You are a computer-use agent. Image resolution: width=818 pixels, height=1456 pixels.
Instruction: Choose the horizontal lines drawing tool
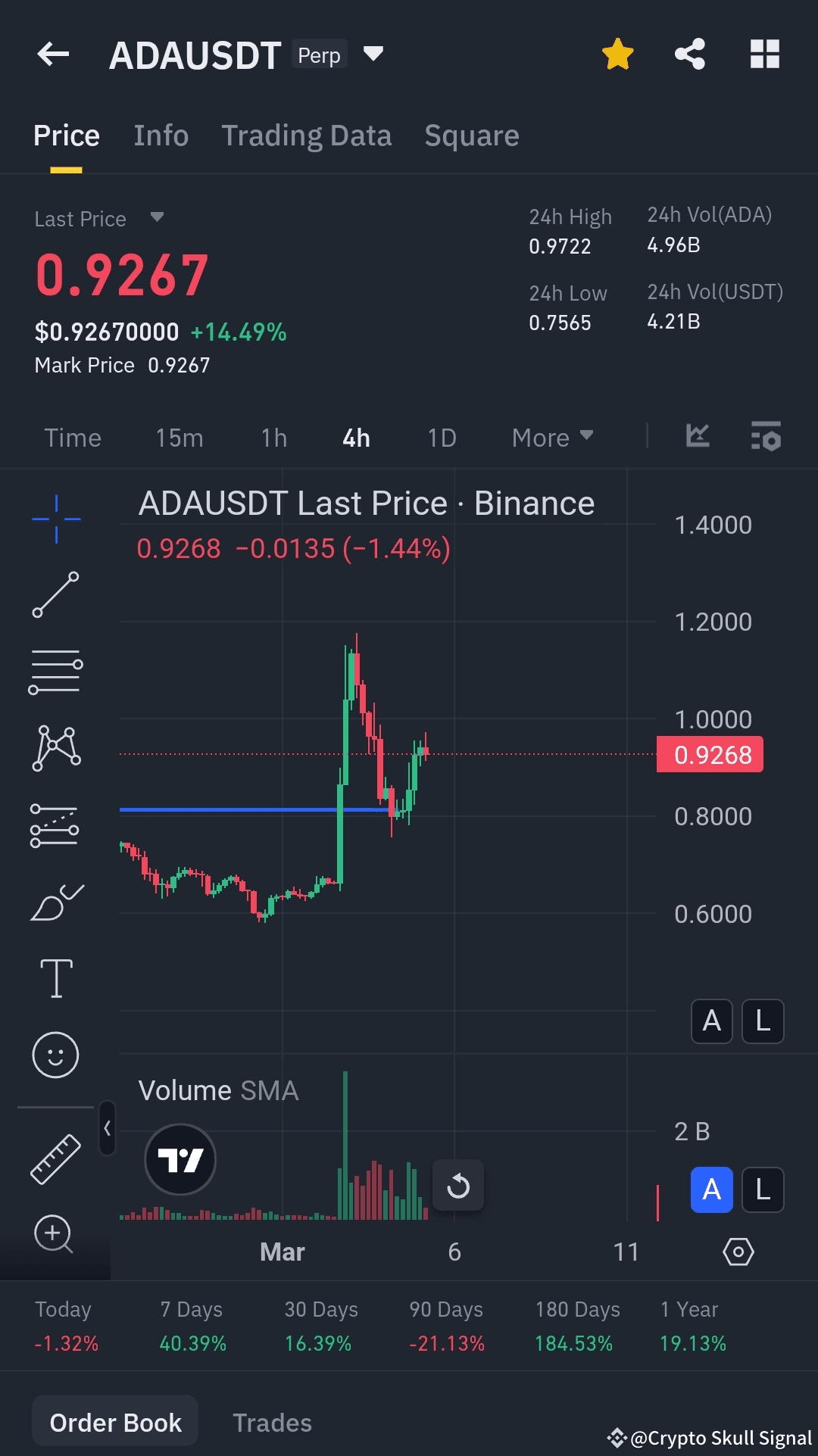click(x=55, y=672)
